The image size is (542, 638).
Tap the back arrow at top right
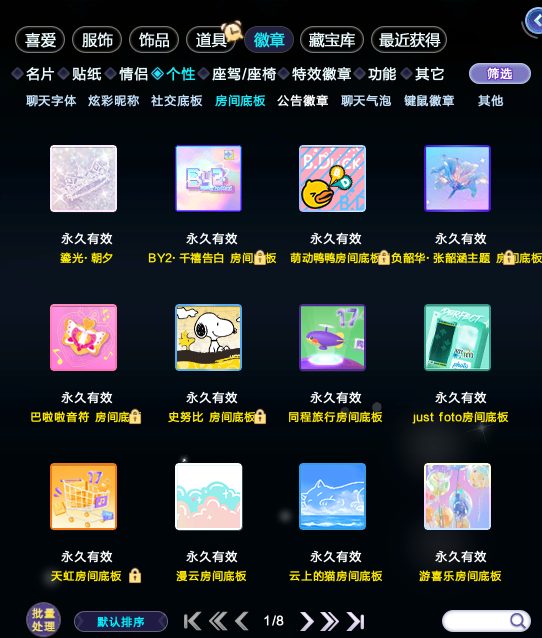pyautogui.click(x=534, y=21)
